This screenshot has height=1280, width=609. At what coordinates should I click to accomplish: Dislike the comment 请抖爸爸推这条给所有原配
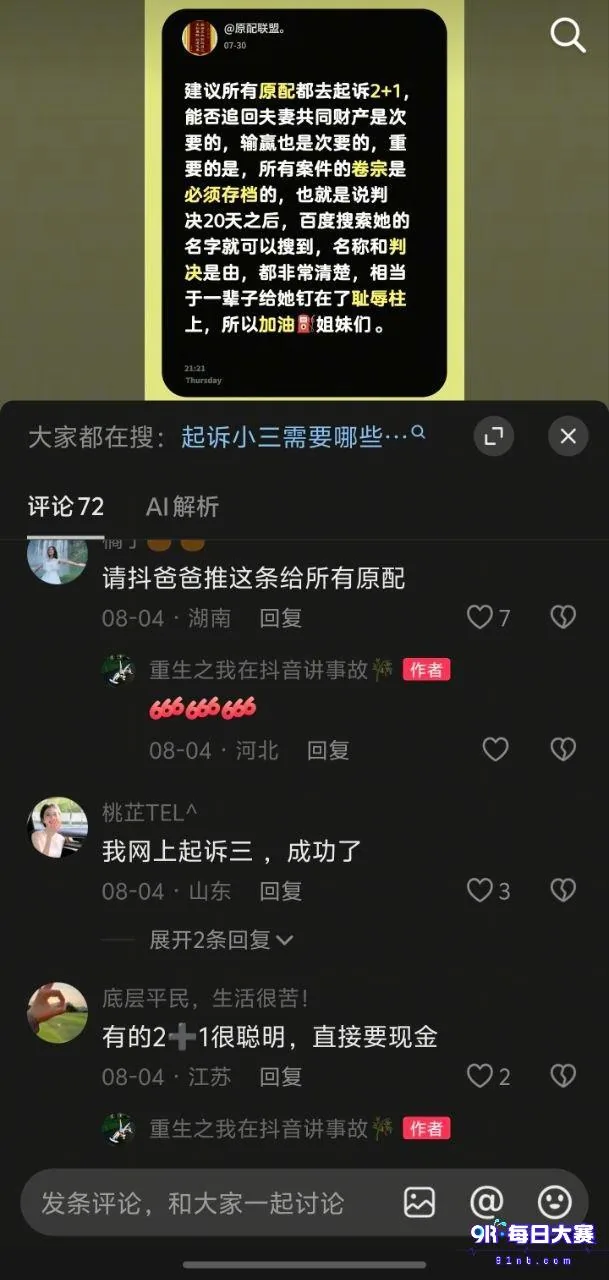pos(563,618)
